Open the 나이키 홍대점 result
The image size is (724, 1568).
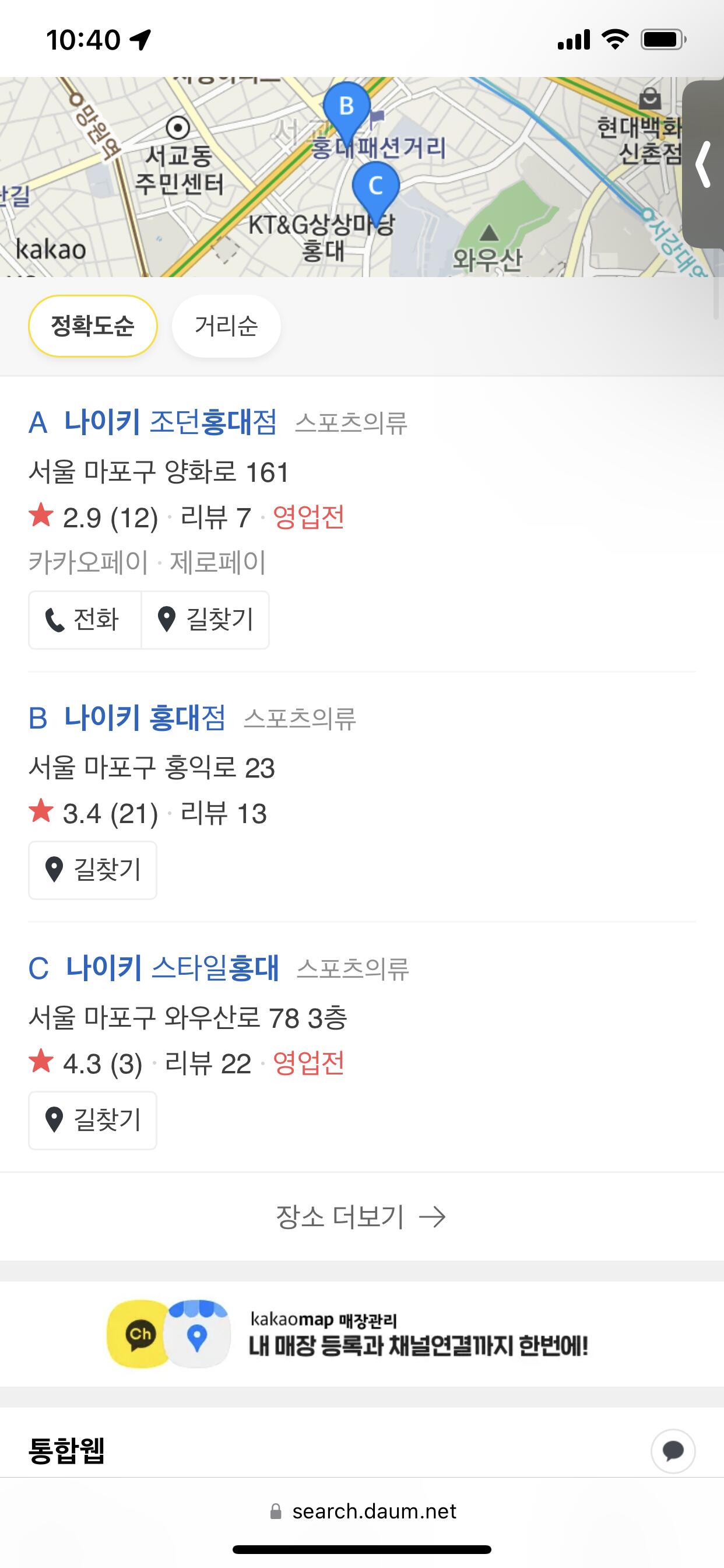(x=145, y=717)
